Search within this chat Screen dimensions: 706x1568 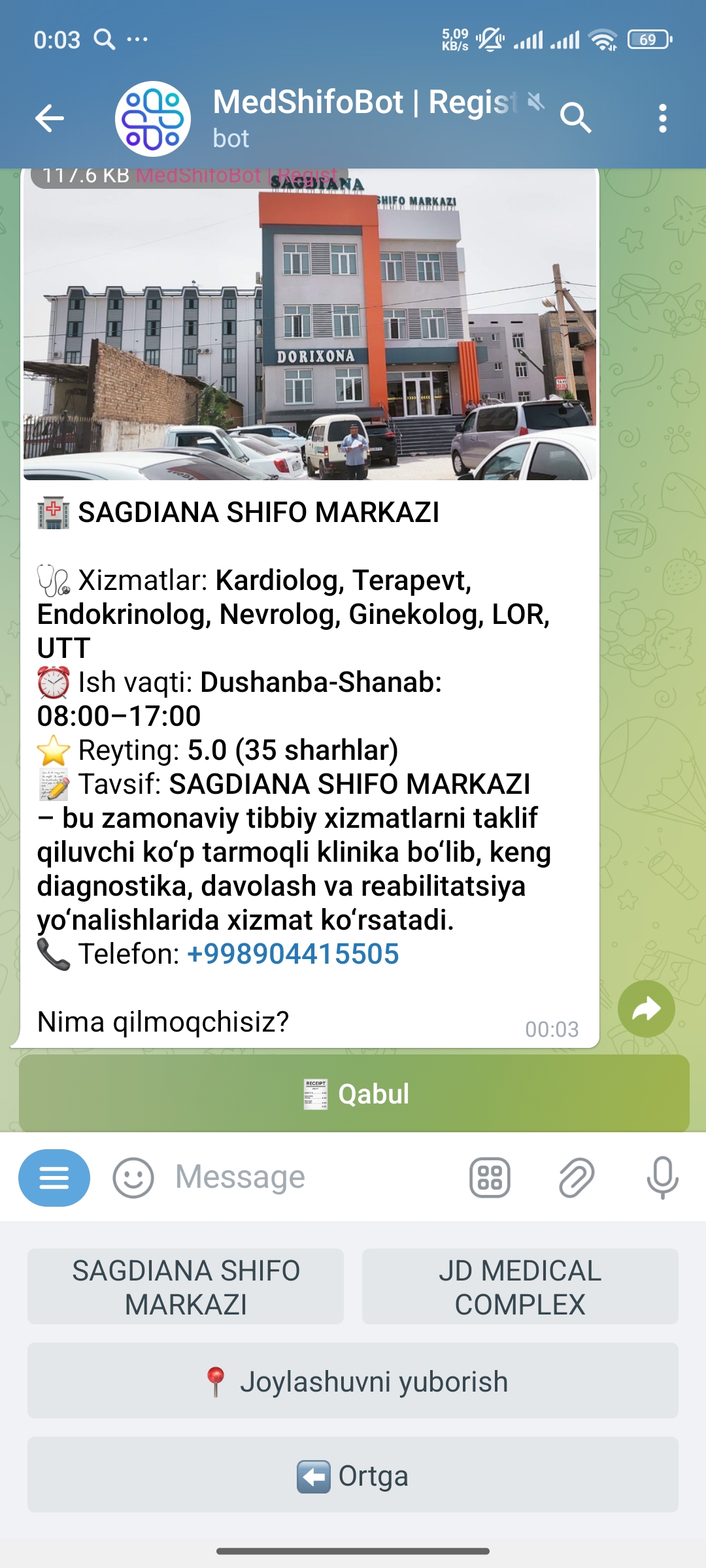575,118
